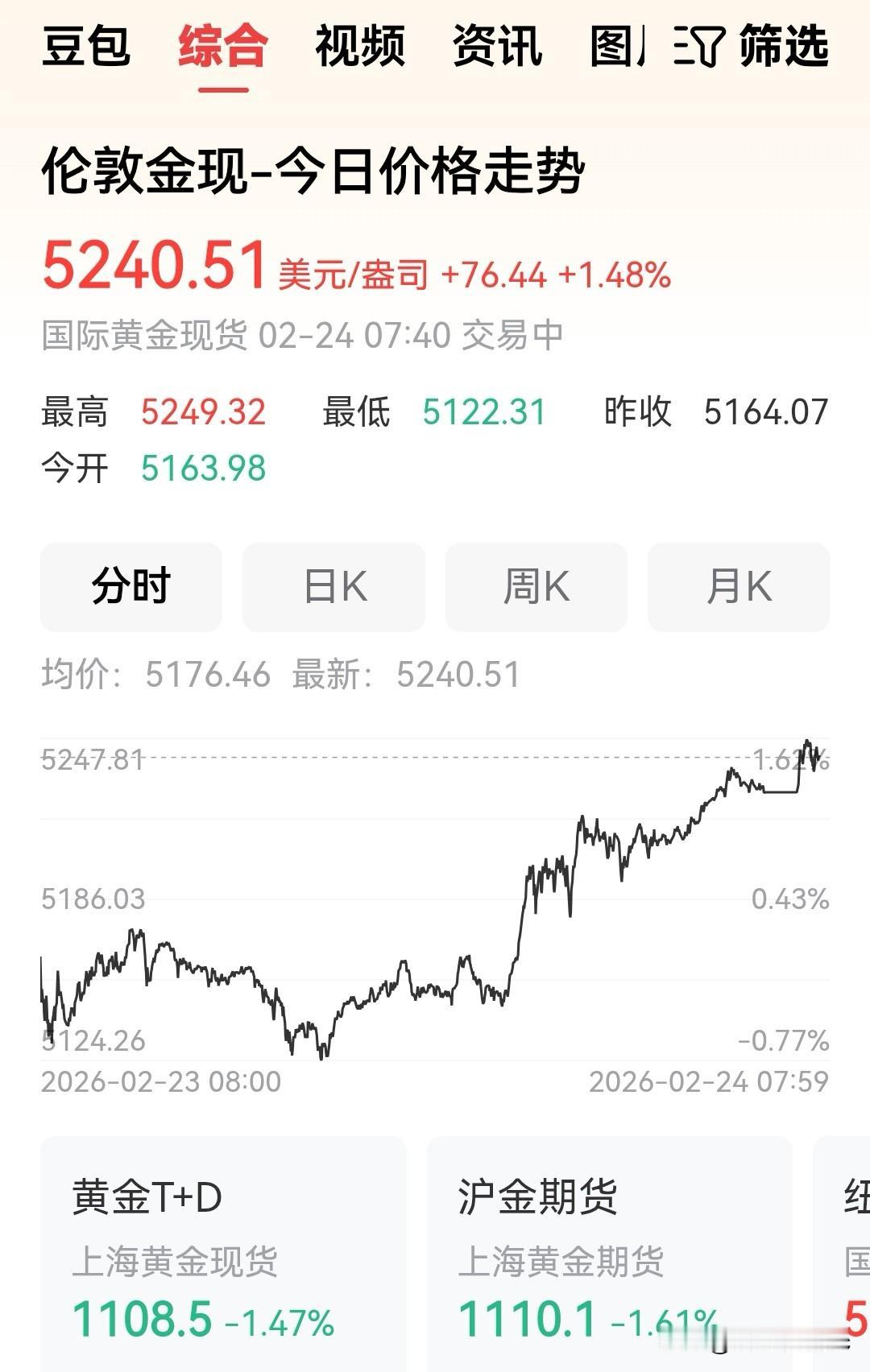This screenshot has width=870, height=1372.
Task: Switch chart to 日K mode
Action: [333, 587]
